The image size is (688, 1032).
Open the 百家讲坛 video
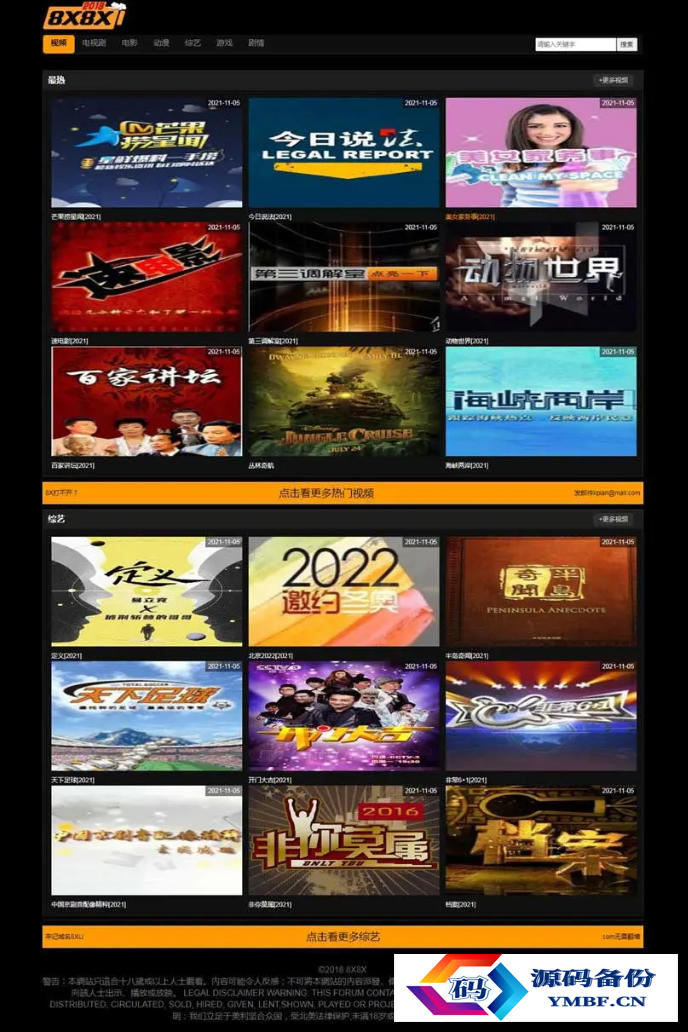click(147, 401)
